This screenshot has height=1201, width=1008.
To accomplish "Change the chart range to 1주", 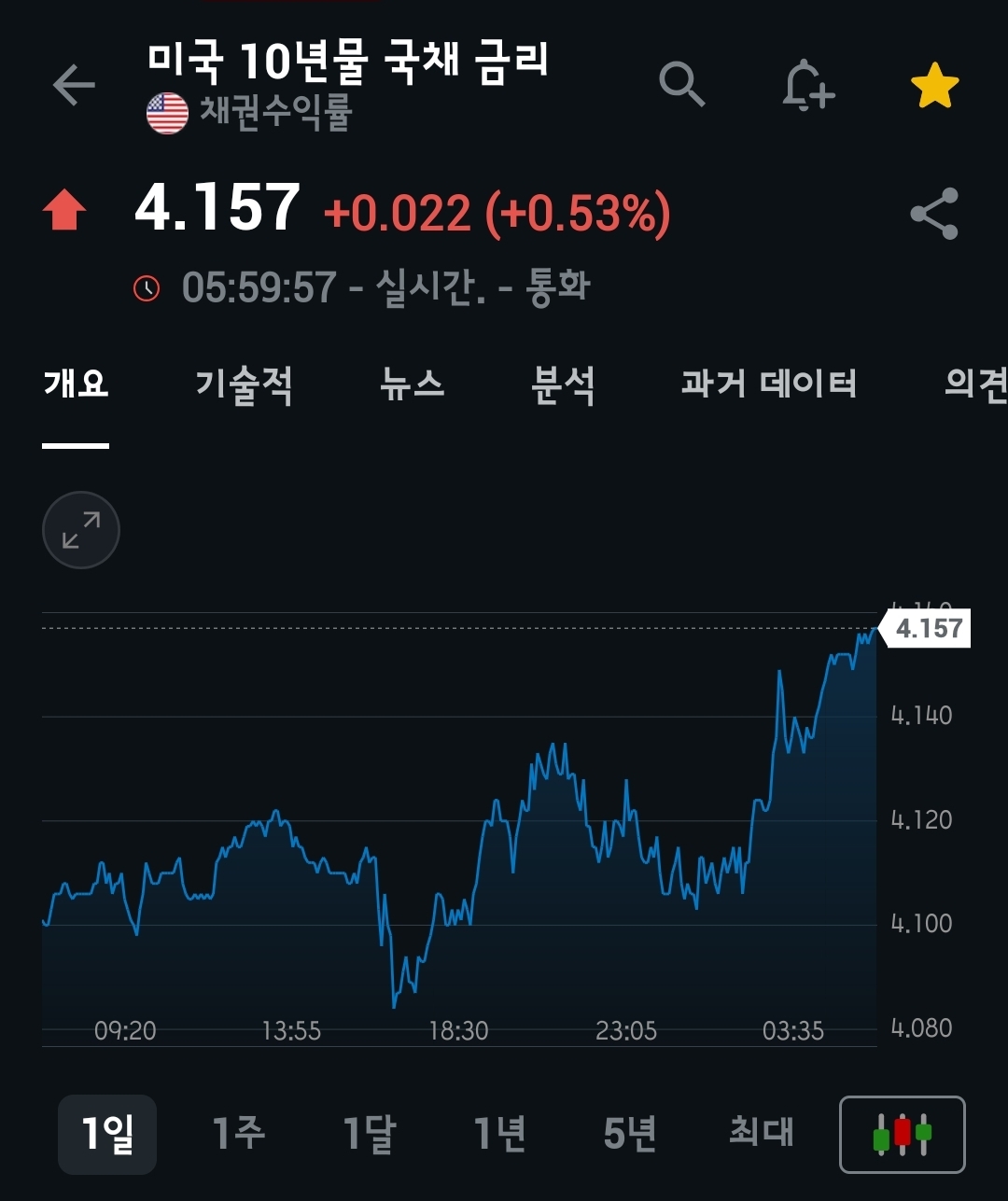I will [x=238, y=1134].
